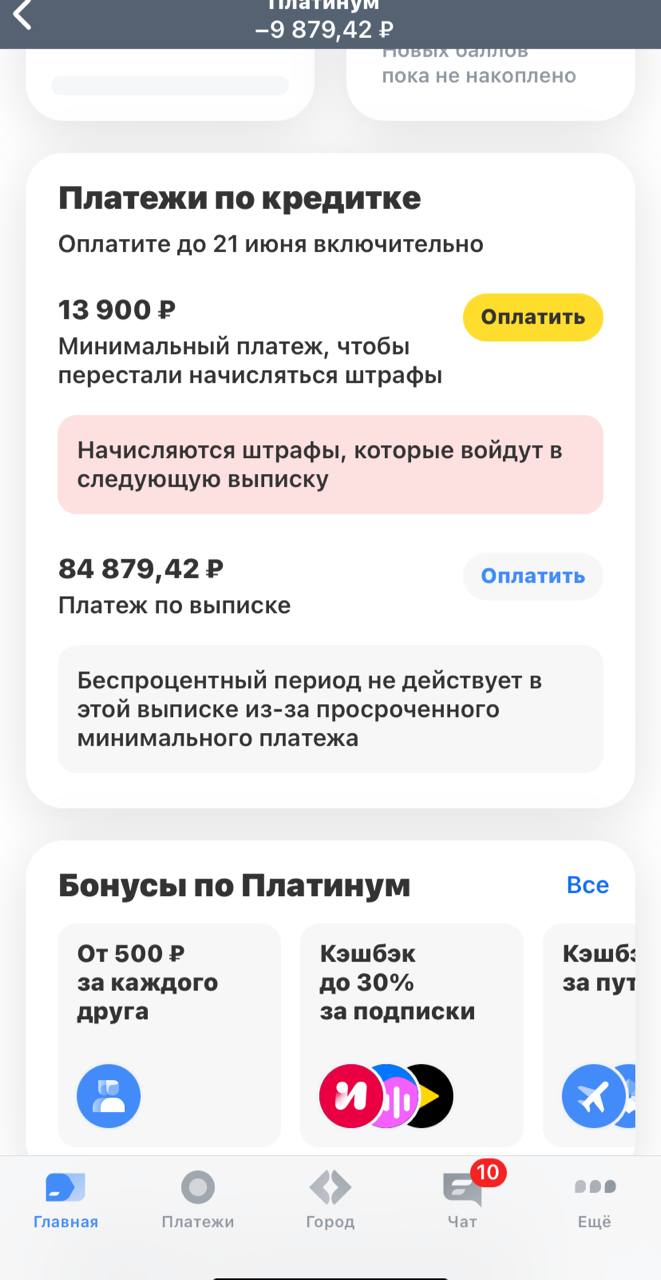
Task: Open the travel cashback card with the airplane icon
Action: pyautogui.click(x=589, y=1034)
